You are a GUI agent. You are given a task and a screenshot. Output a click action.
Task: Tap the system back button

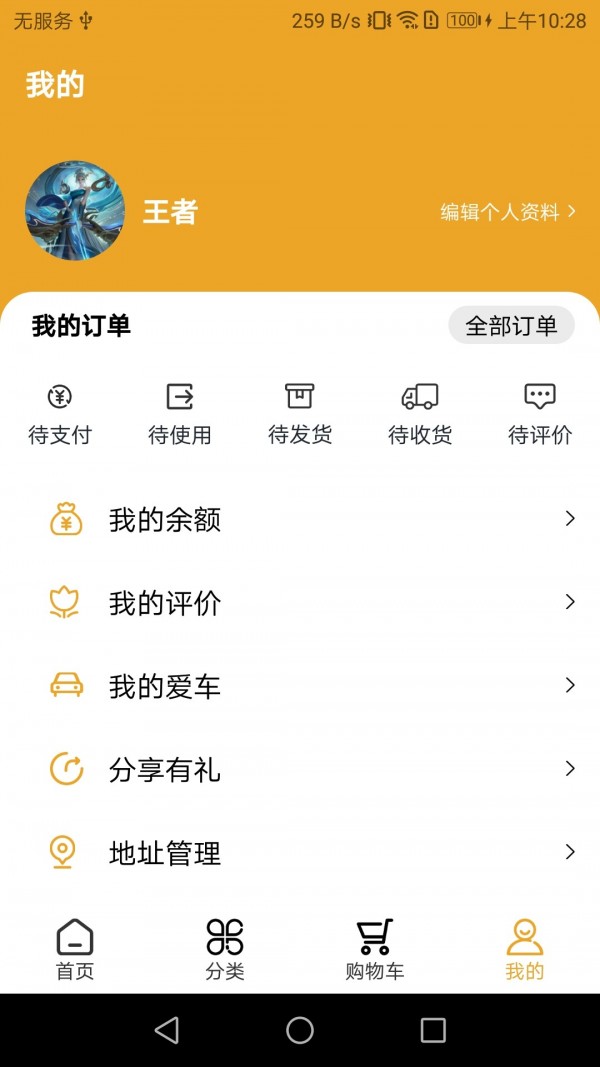[x=167, y=1030]
